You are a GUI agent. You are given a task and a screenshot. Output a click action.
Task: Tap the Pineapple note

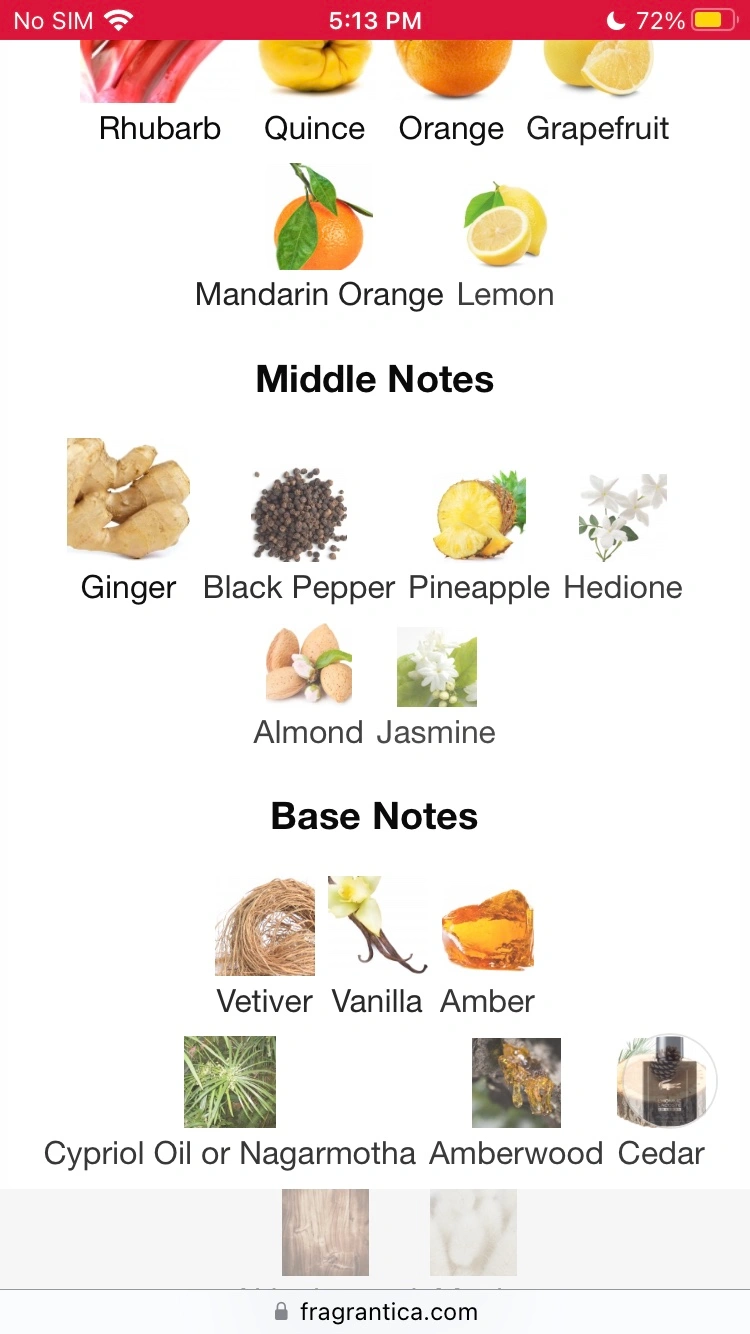coord(479,586)
